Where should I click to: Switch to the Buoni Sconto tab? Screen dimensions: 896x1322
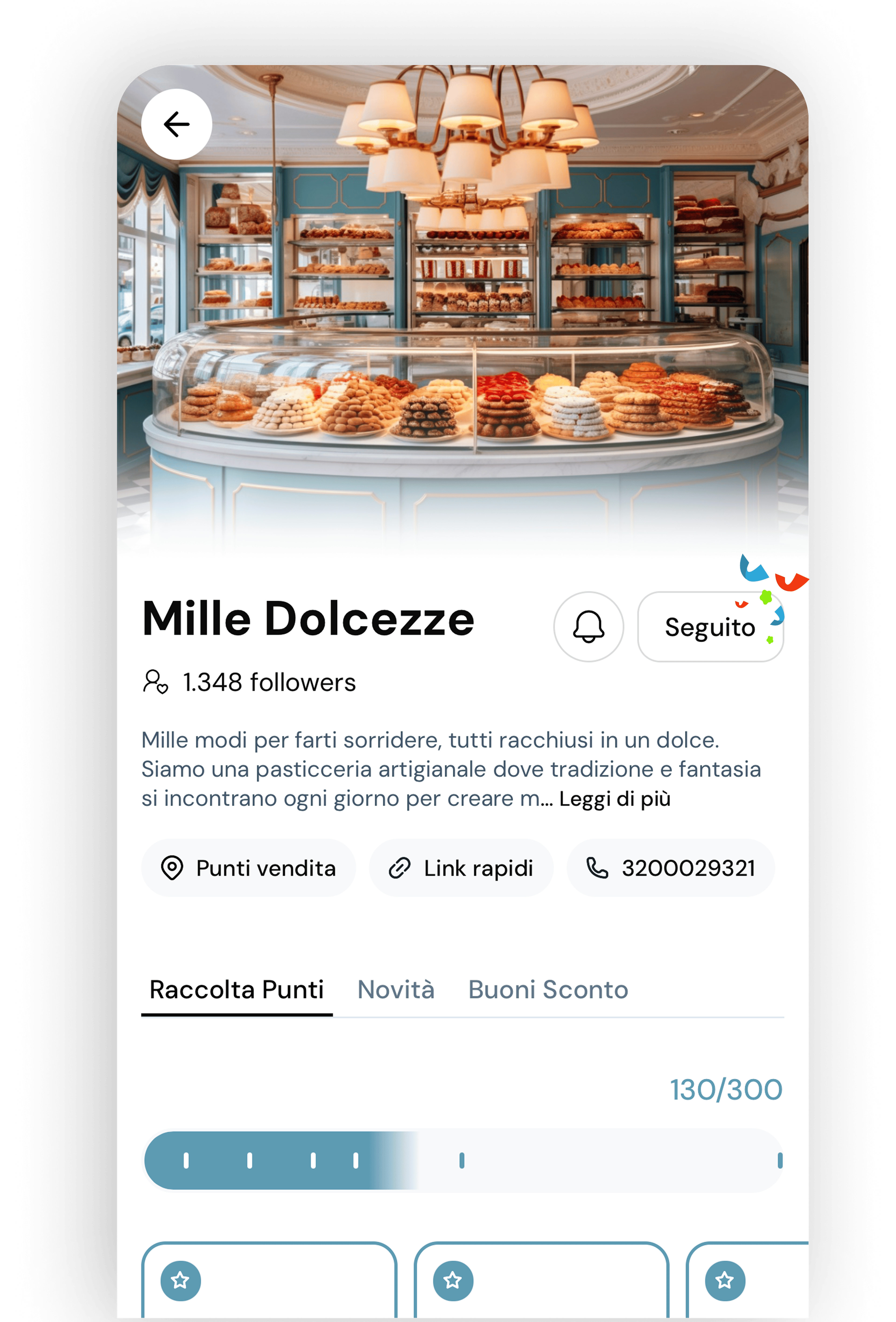548,990
